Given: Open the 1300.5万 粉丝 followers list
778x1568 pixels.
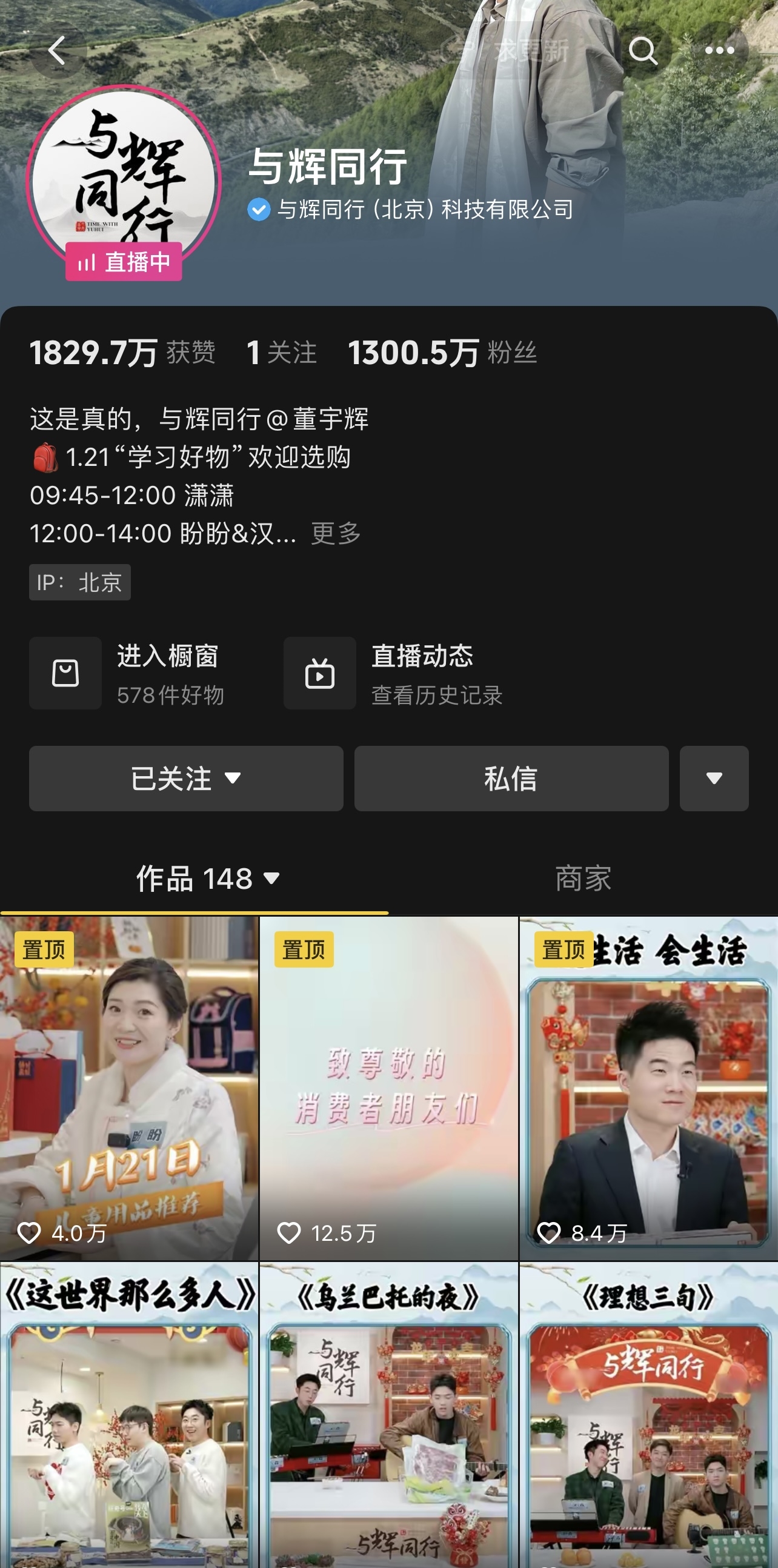Looking at the screenshot, I should [x=442, y=353].
